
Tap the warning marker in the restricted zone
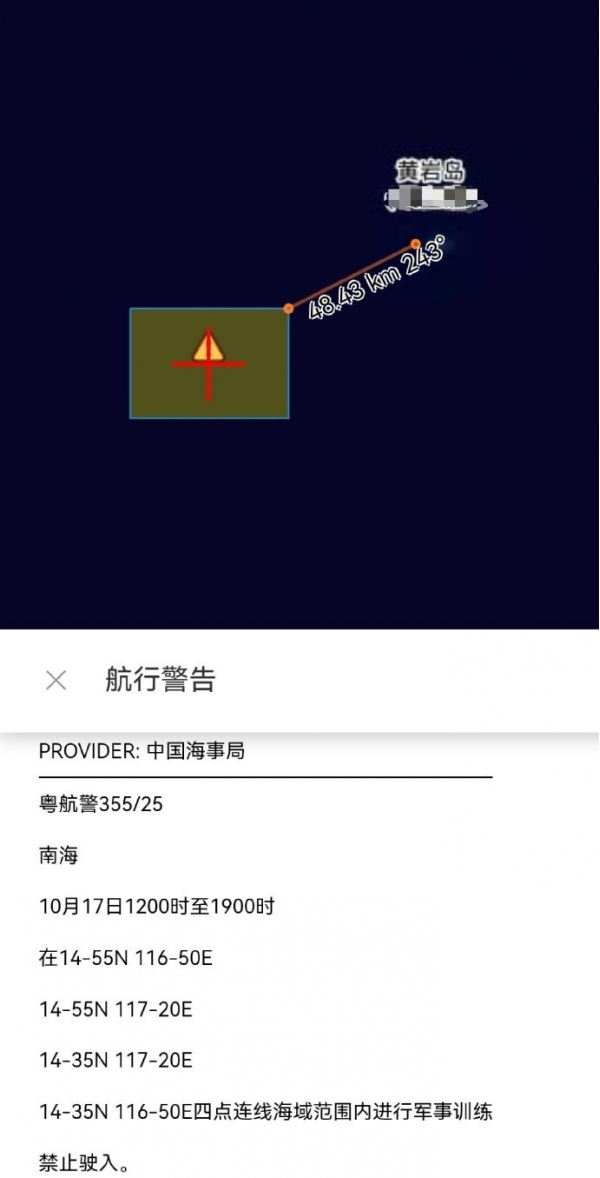point(208,349)
